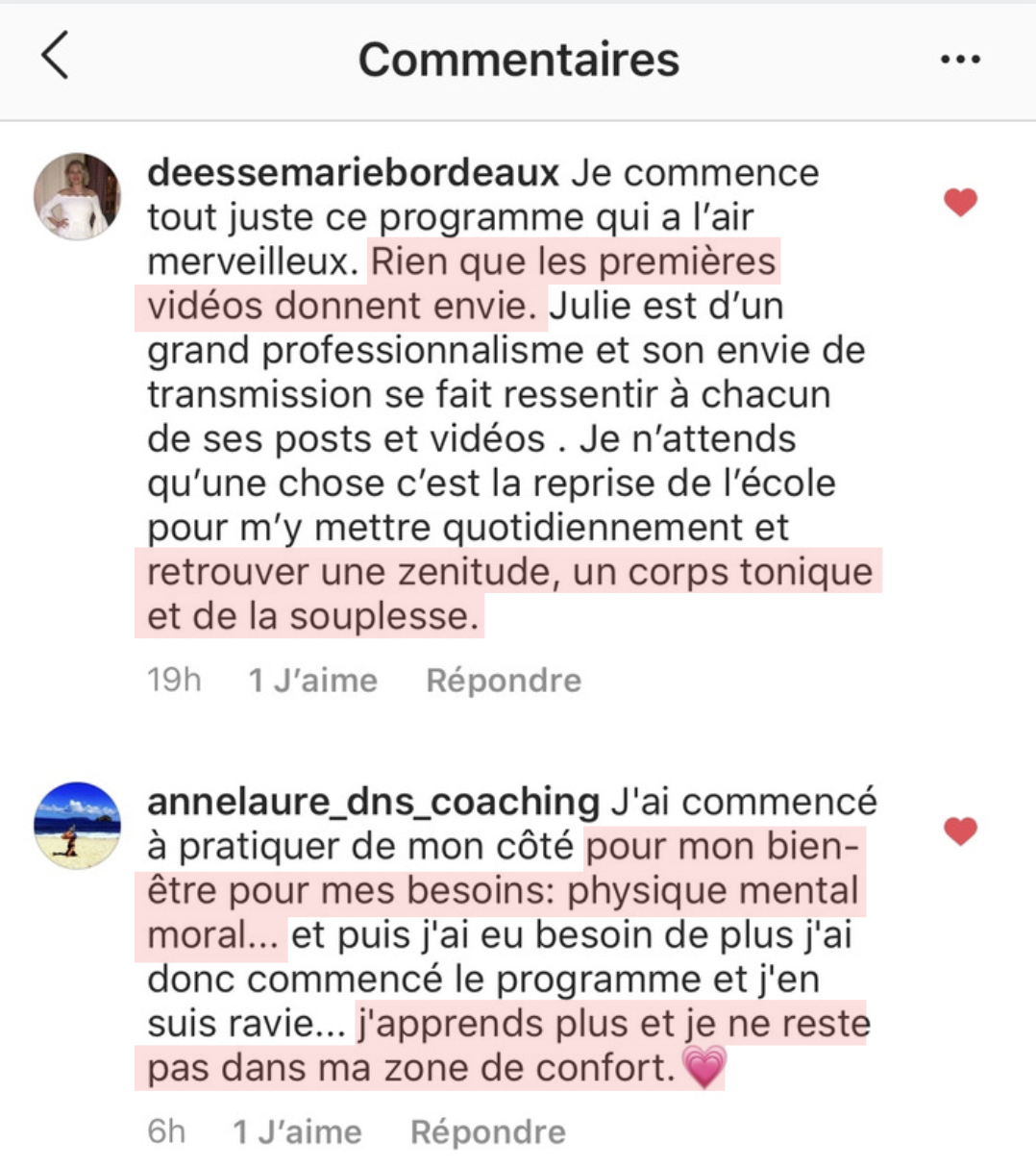1036x1167 pixels.
Task: Open annelaure_dns_coaching's profile picture
Action: click(x=77, y=825)
